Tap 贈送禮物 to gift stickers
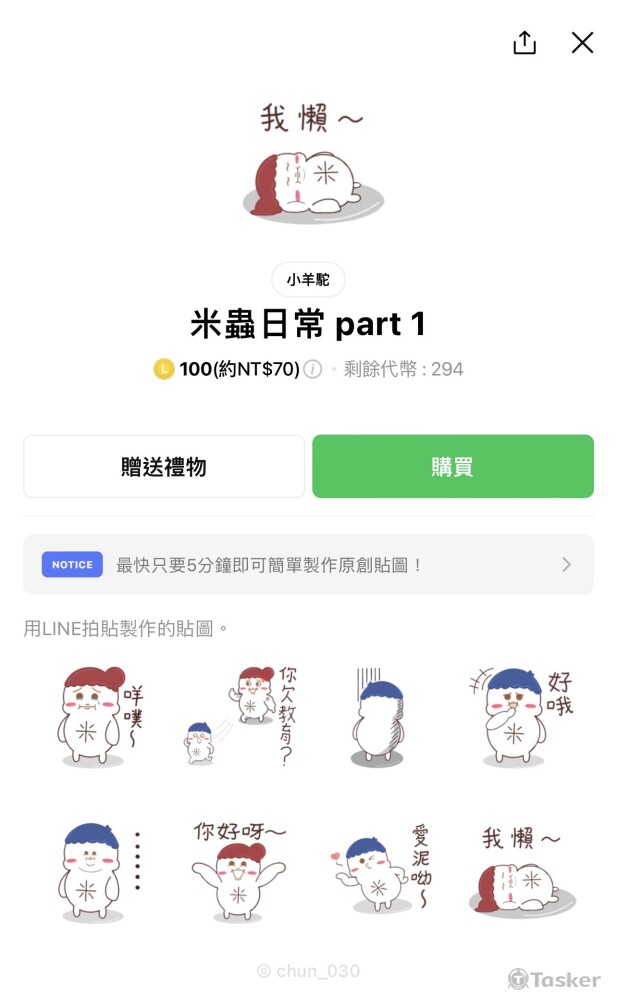 (164, 466)
